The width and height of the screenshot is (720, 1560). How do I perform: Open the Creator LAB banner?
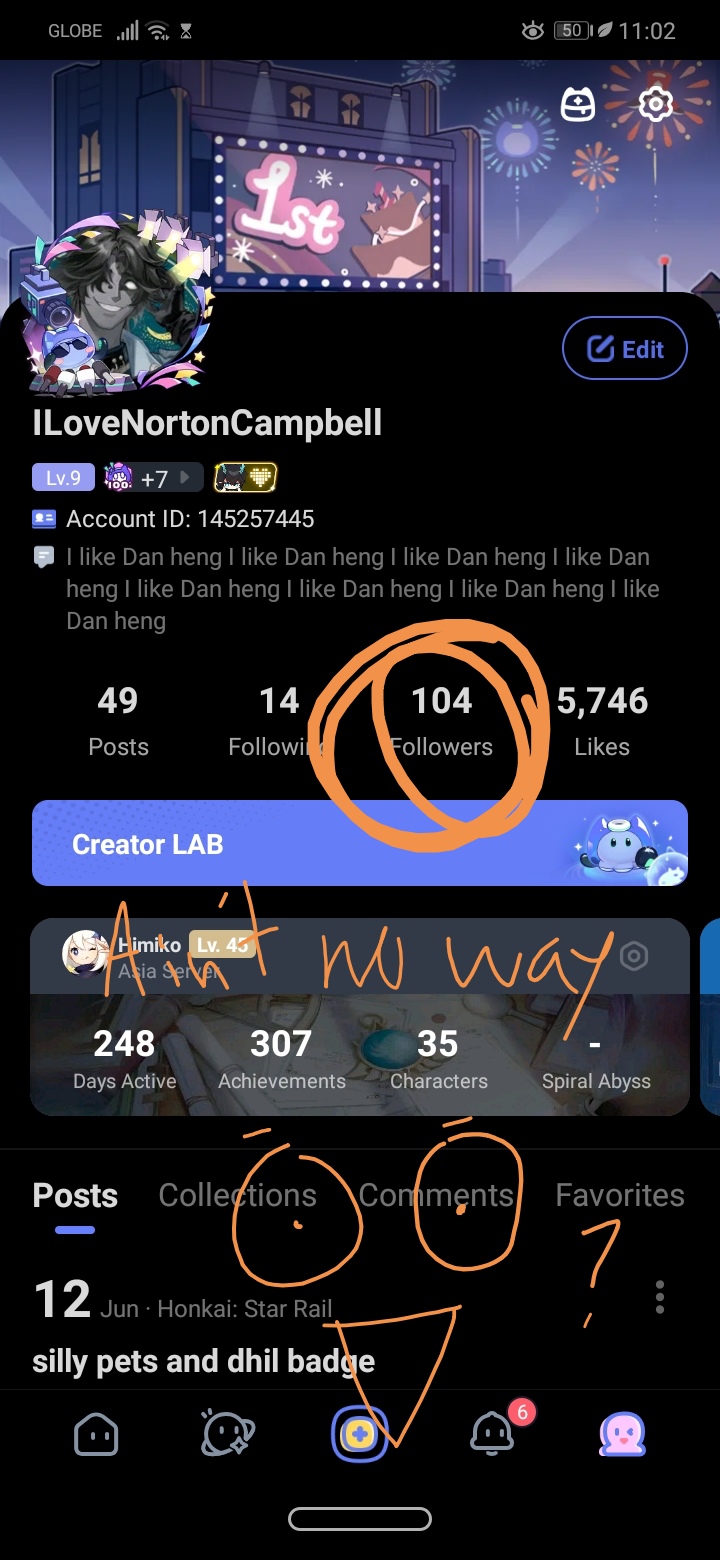(360, 842)
